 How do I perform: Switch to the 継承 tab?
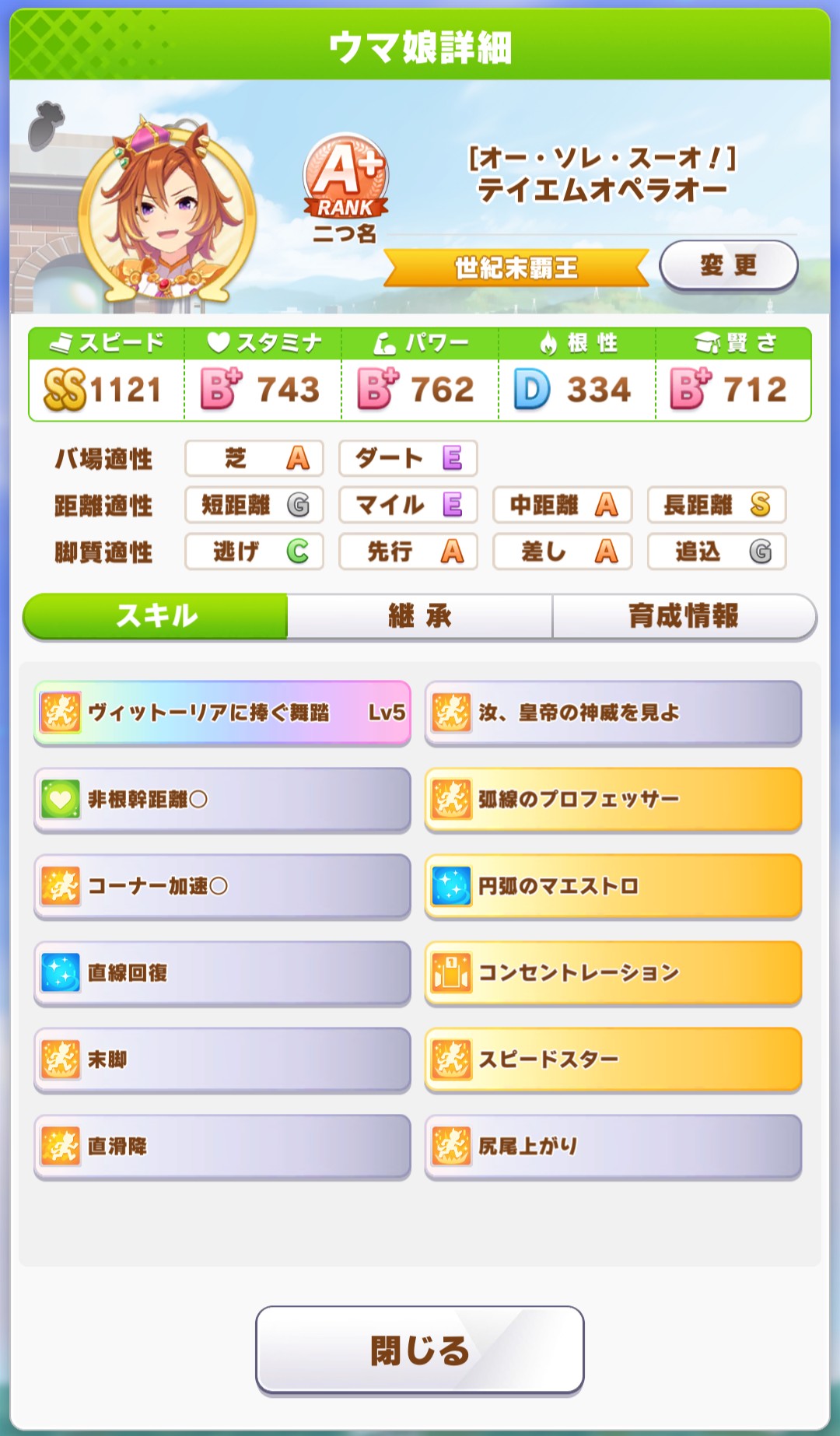pos(420,617)
